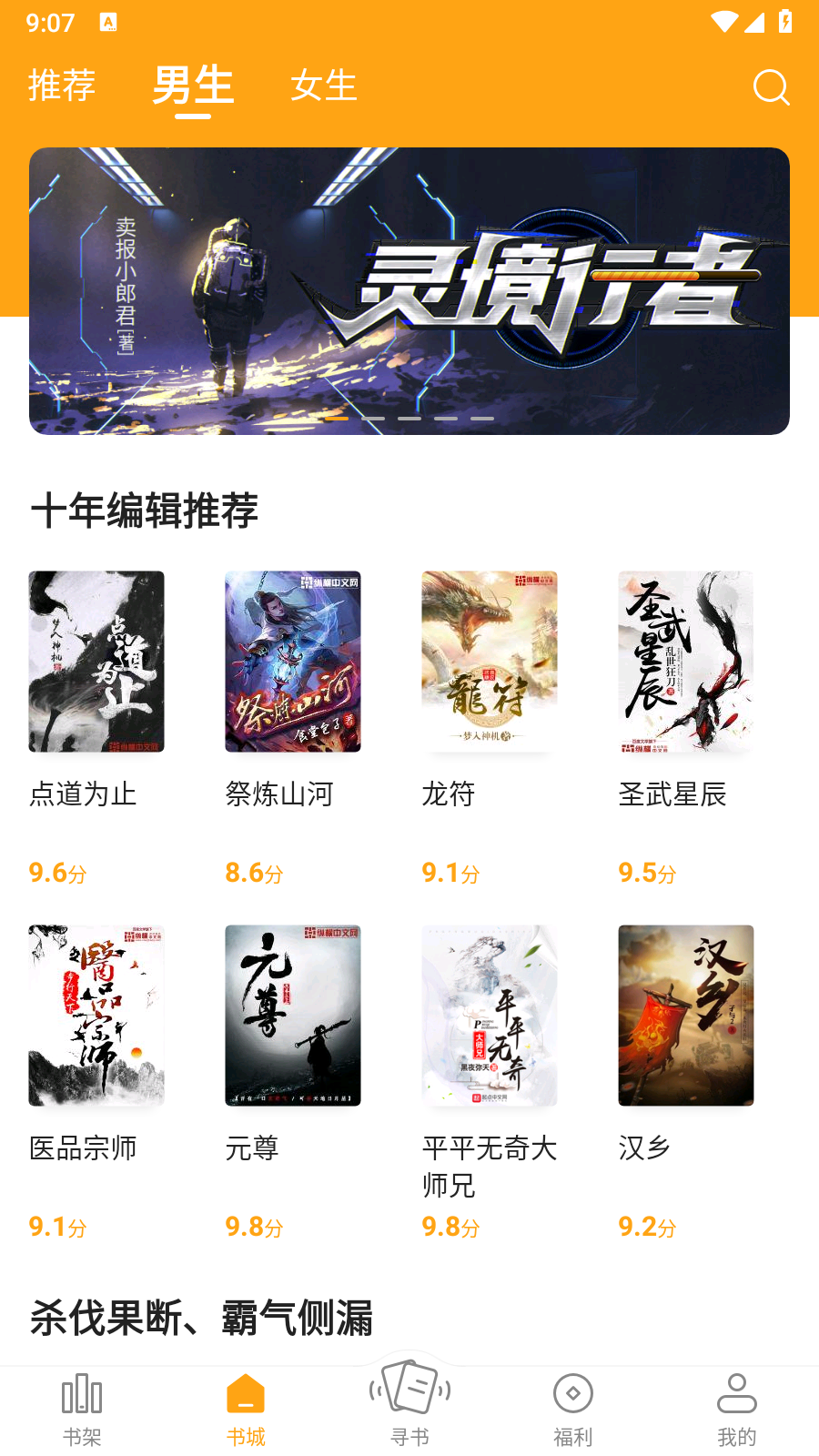
Task: Select the 书城 bottom tab
Action: click(x=246, y=1410)
